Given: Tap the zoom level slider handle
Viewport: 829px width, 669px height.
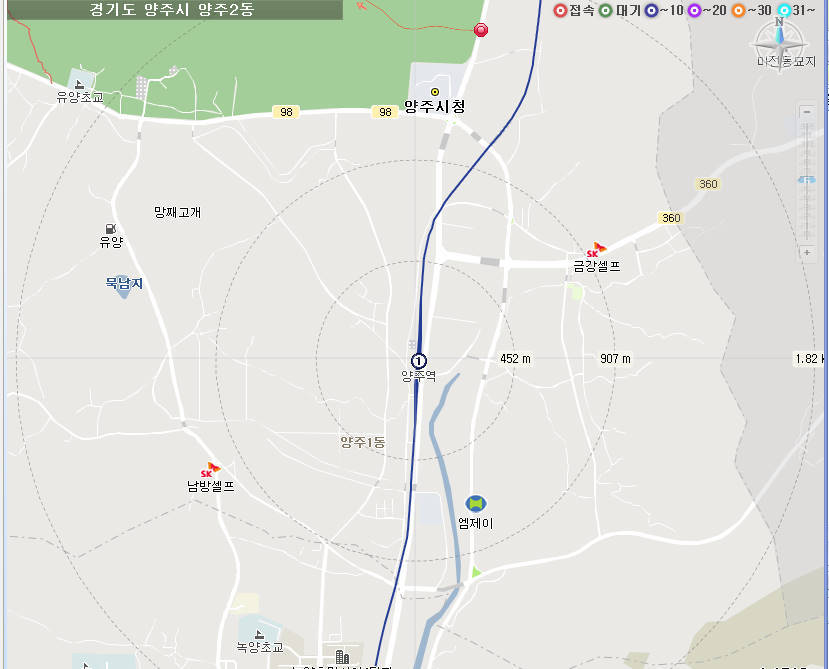Looking at the screenshot, I should click(806, 180).
